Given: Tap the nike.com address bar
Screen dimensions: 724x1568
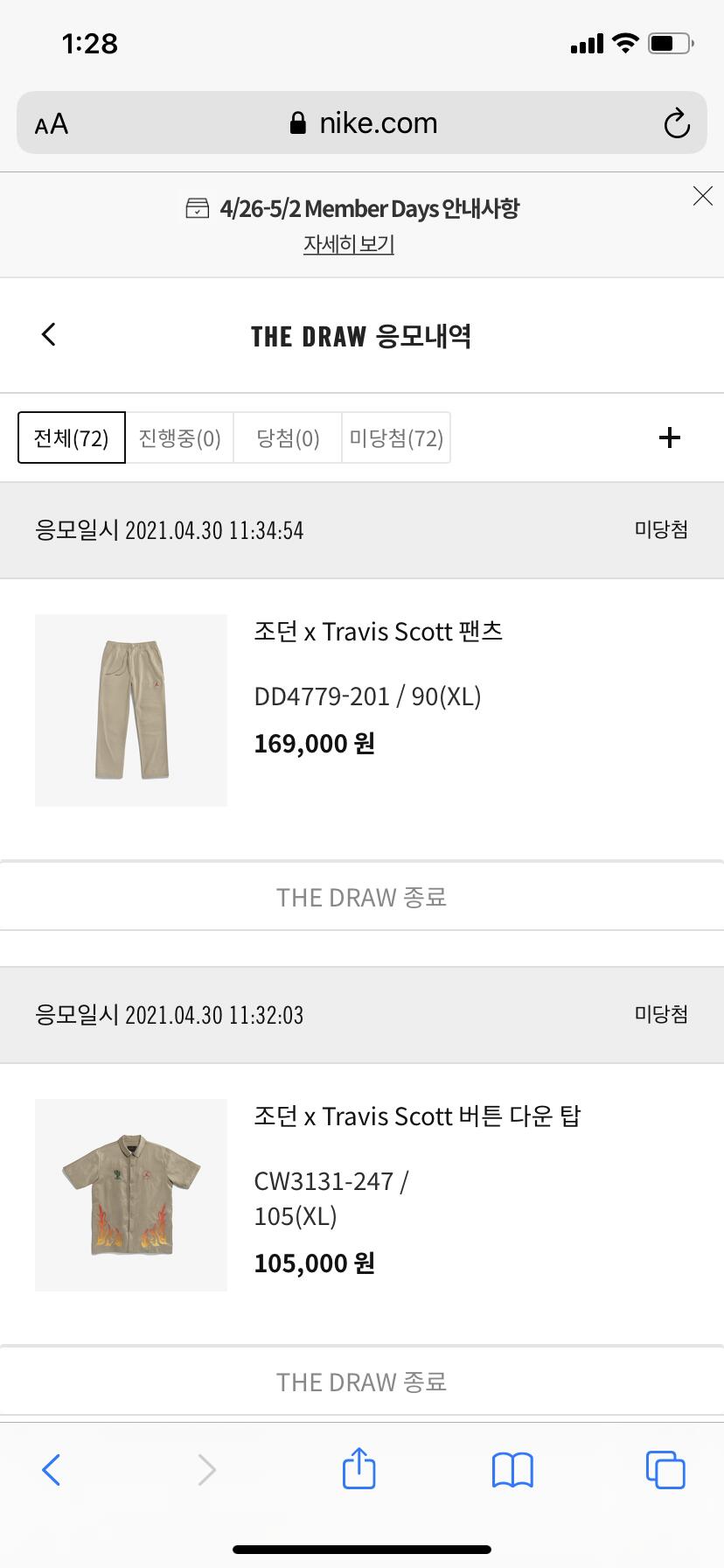Looking at the screenshot, I should tap(362, 123).
